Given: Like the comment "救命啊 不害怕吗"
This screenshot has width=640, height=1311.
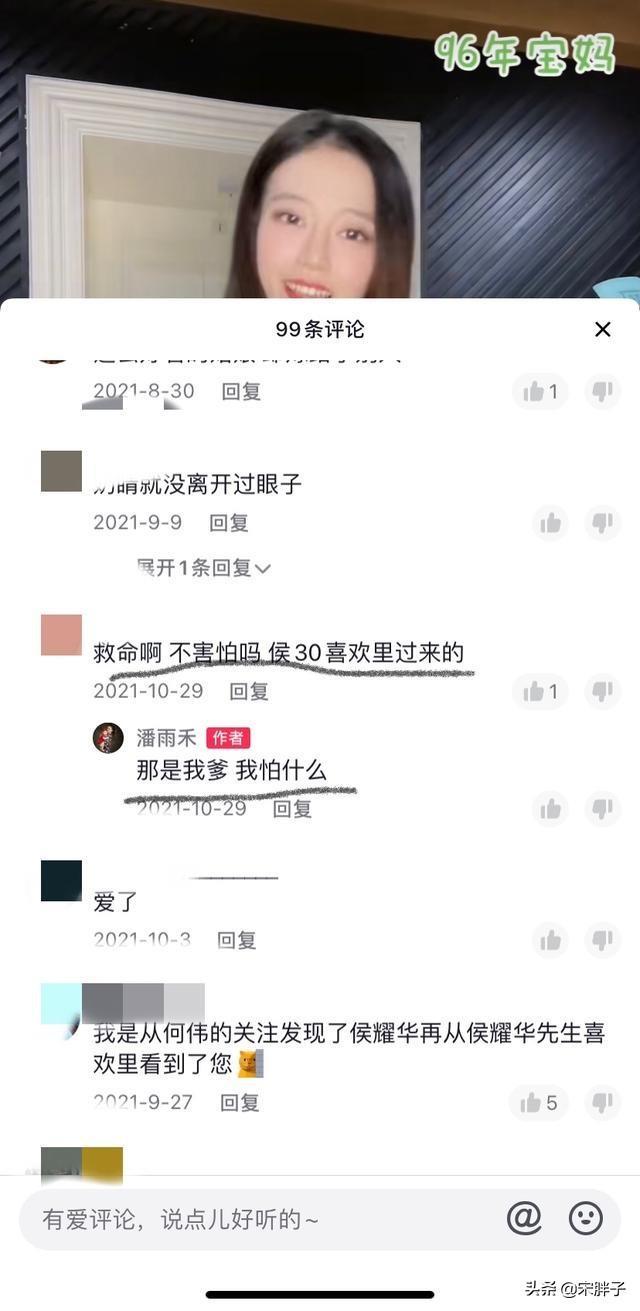Looking at the screenshot, I should coord(540,691).
